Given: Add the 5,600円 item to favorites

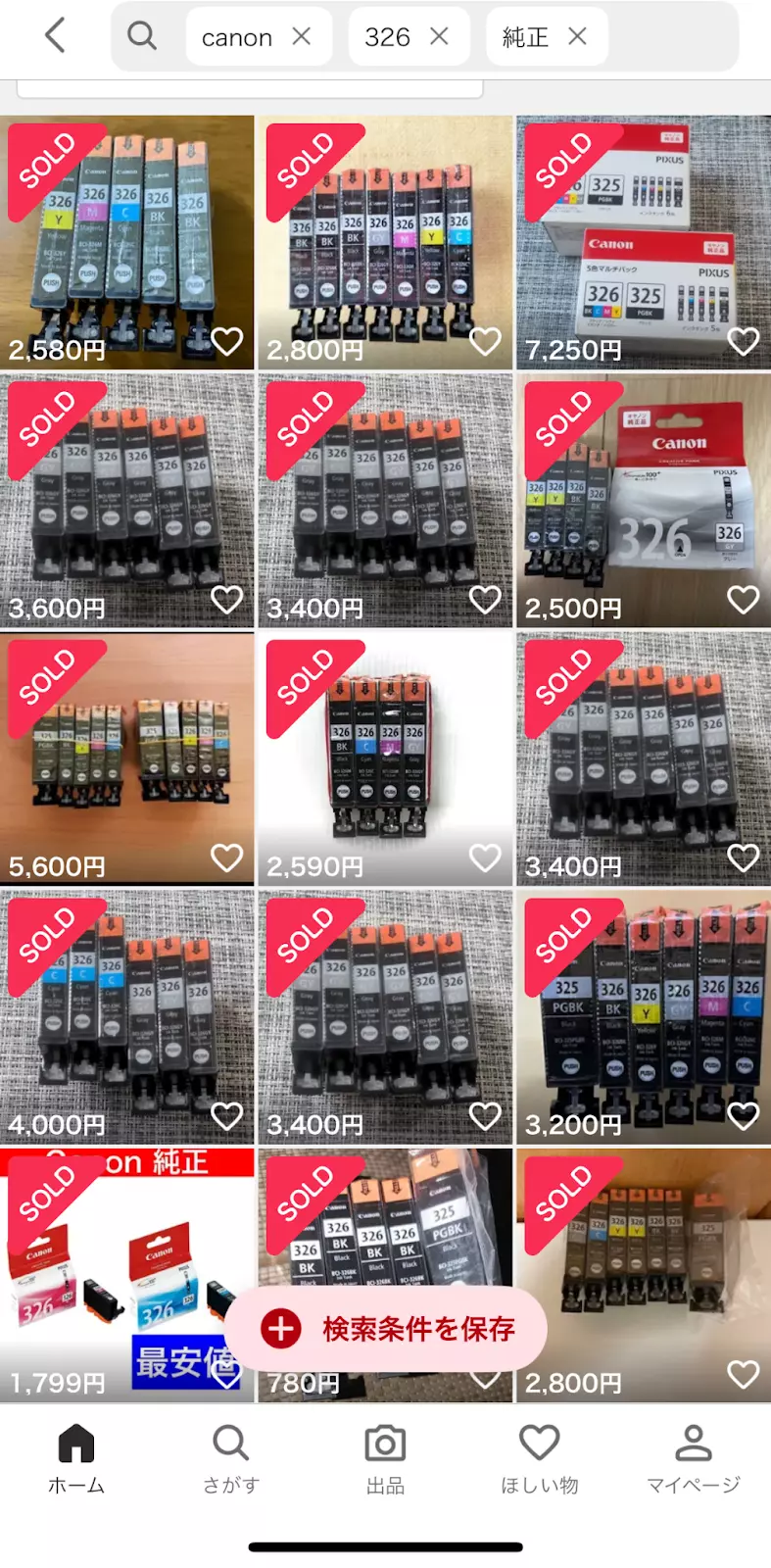Looking at the screenshot, I should (x=227, y=857).
